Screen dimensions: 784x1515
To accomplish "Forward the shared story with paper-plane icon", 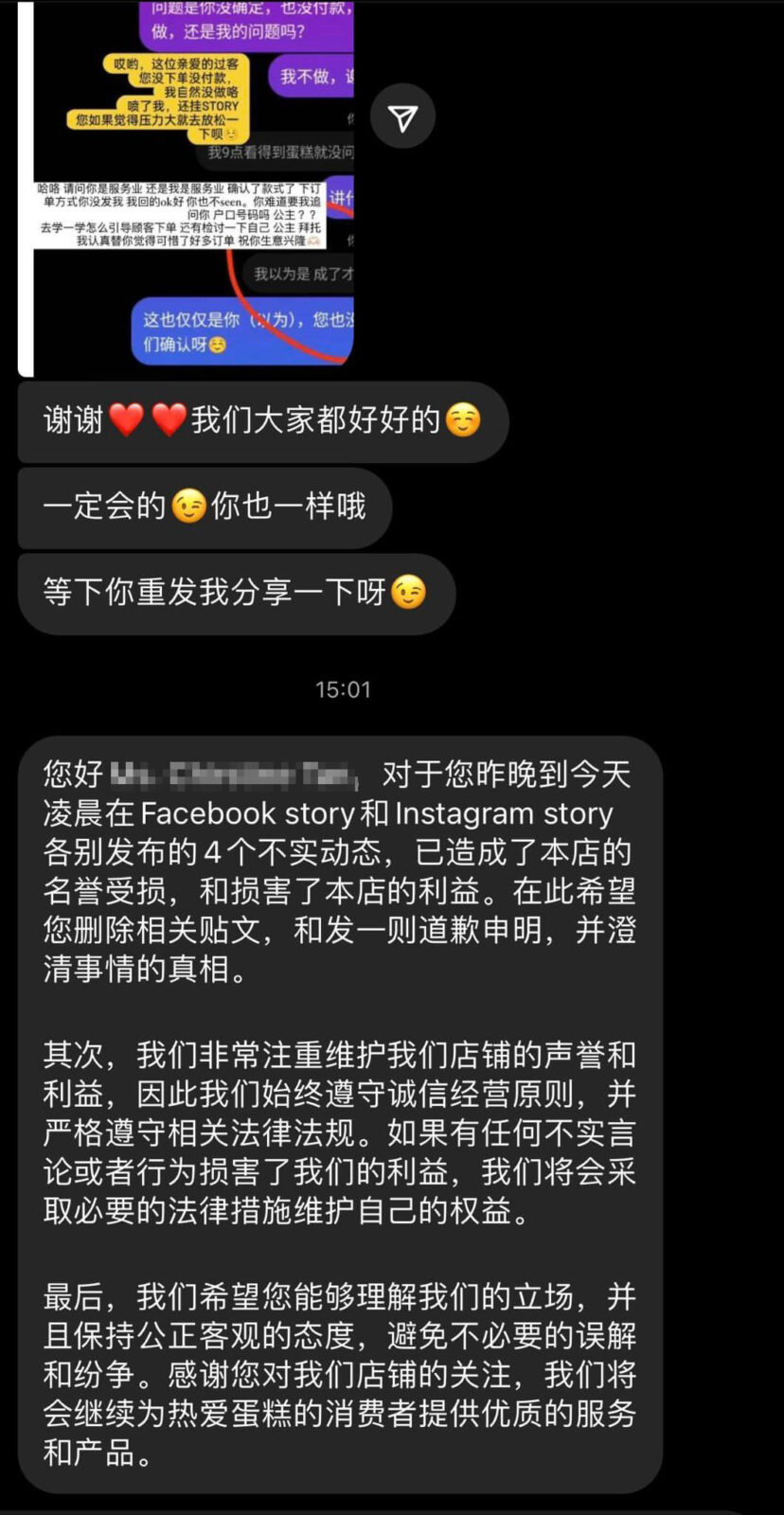I will point(402,117).
